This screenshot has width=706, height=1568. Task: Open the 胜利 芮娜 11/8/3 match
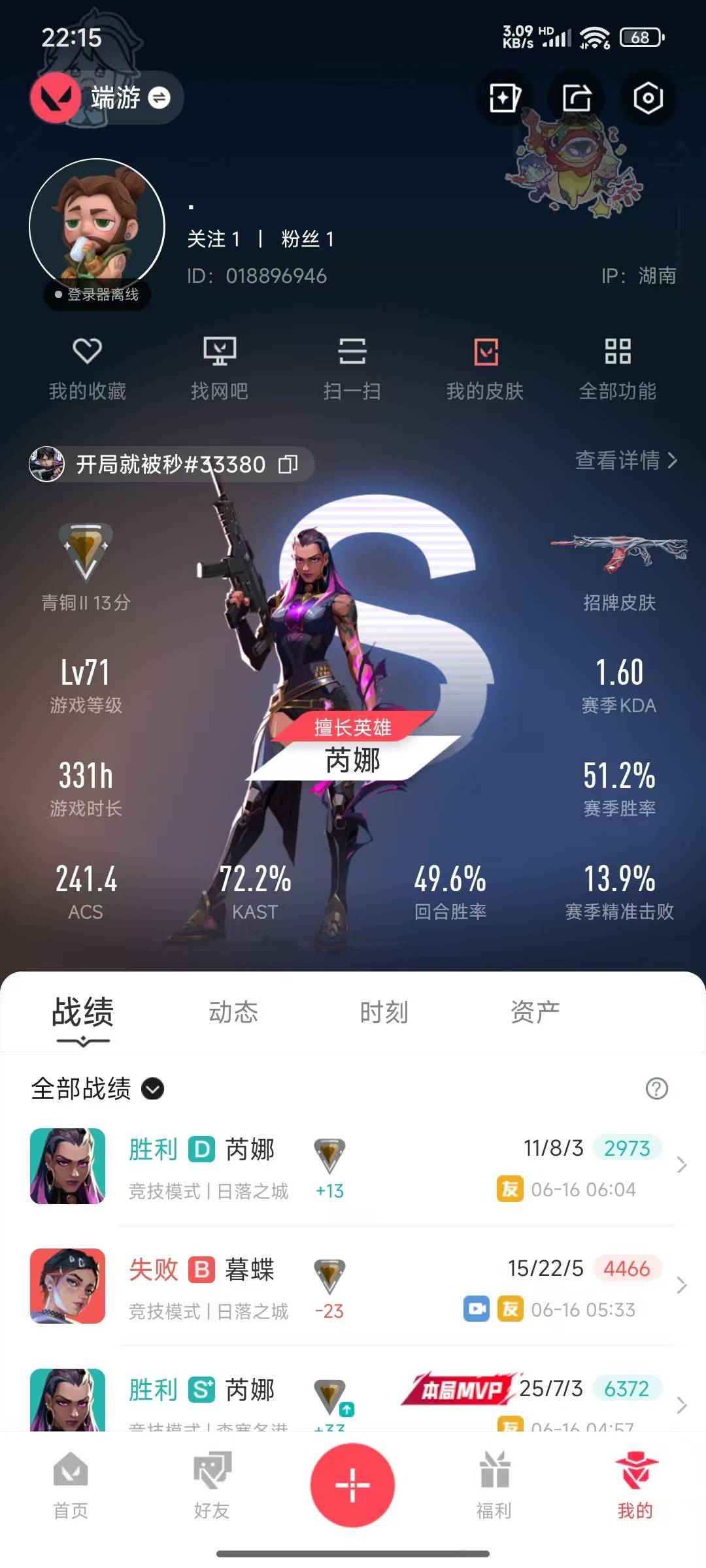coord(353,1166)
